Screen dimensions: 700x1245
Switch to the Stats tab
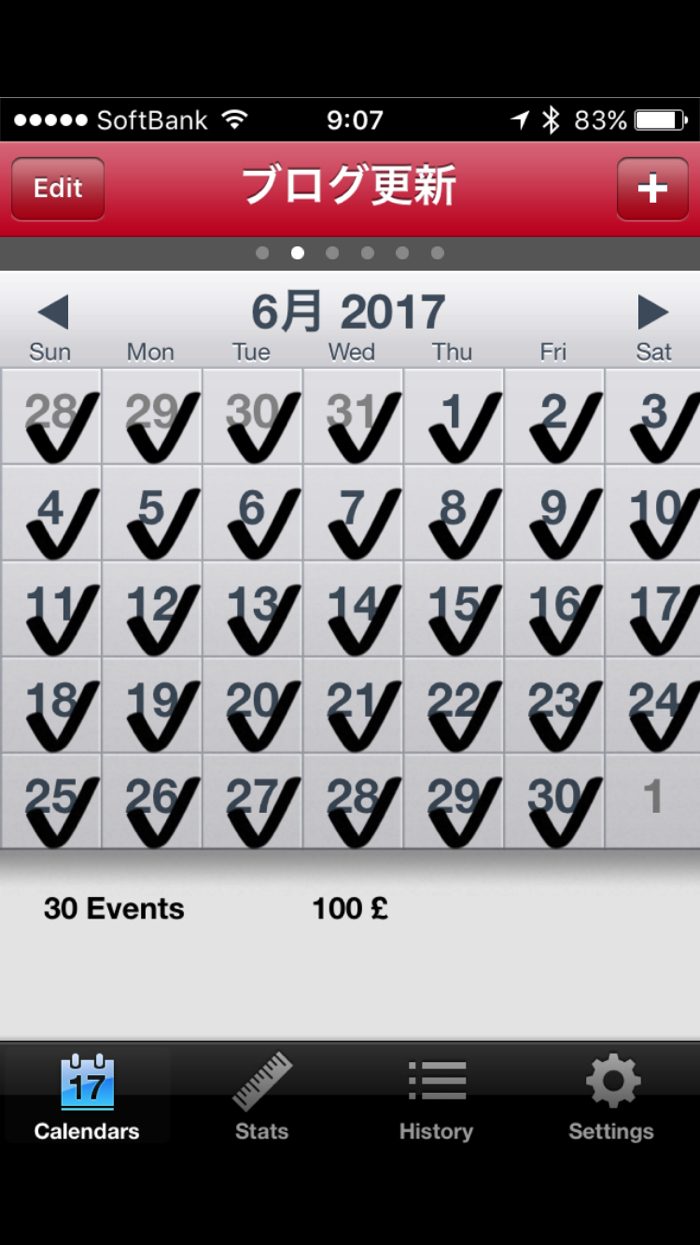(x=262, y=1096)
